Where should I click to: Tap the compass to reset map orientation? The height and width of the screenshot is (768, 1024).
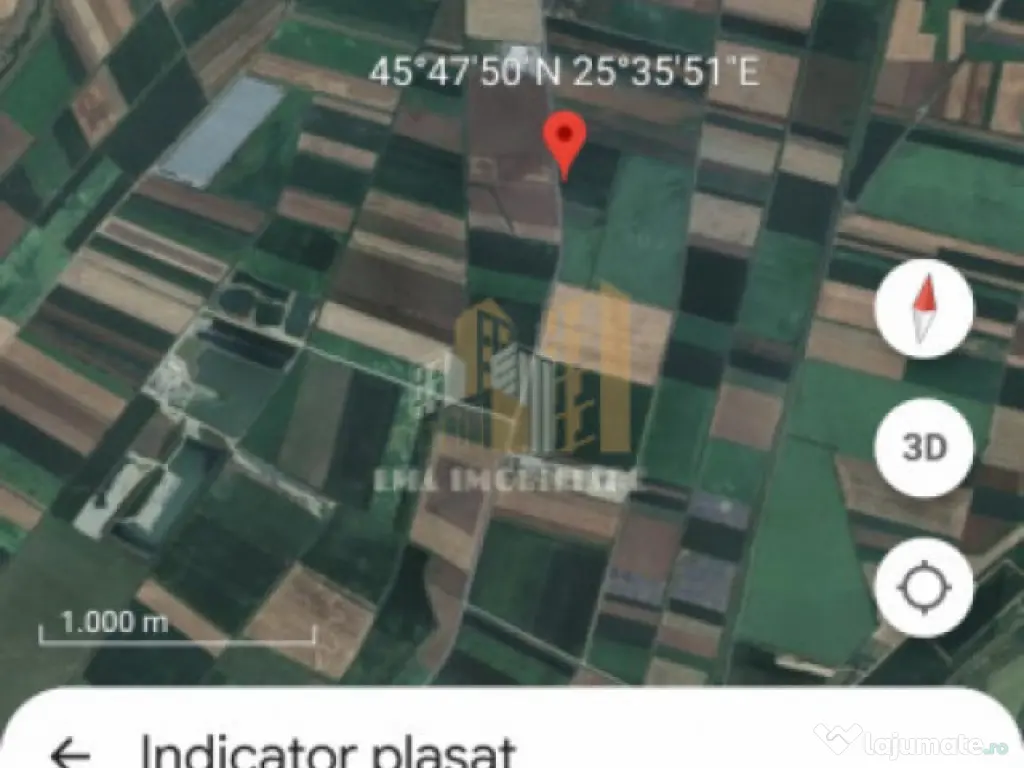[924, 308]
